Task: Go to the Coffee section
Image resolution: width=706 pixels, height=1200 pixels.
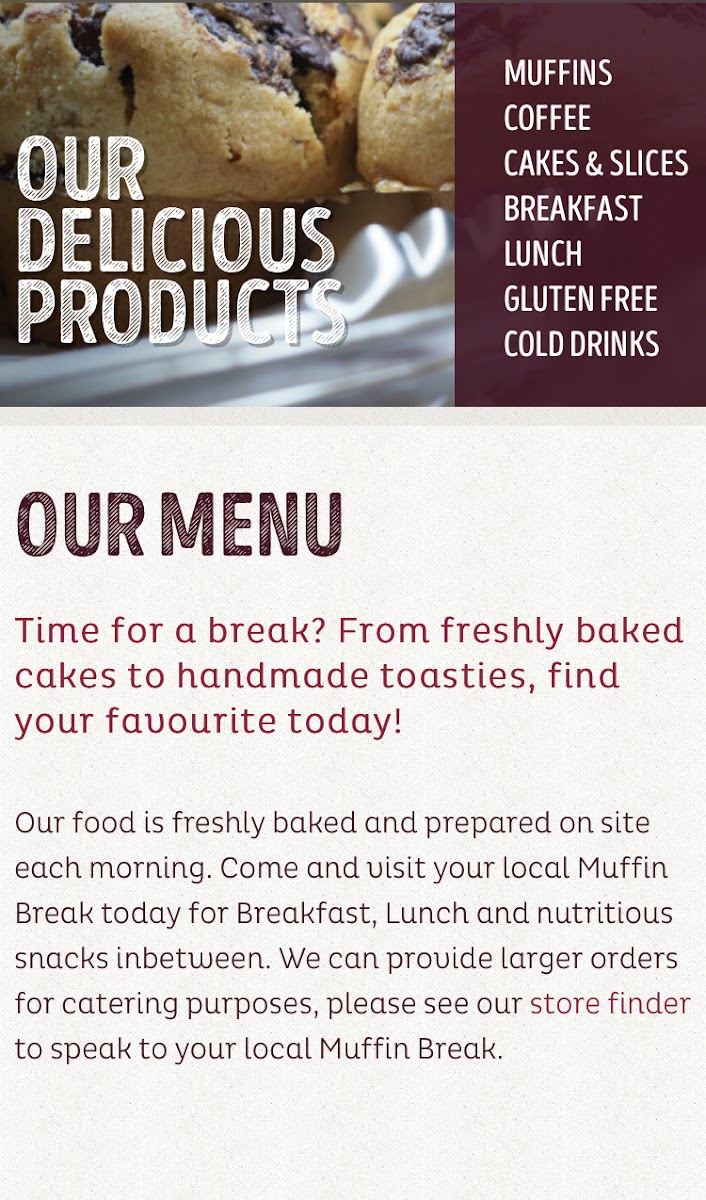Action: pos(547,118)
